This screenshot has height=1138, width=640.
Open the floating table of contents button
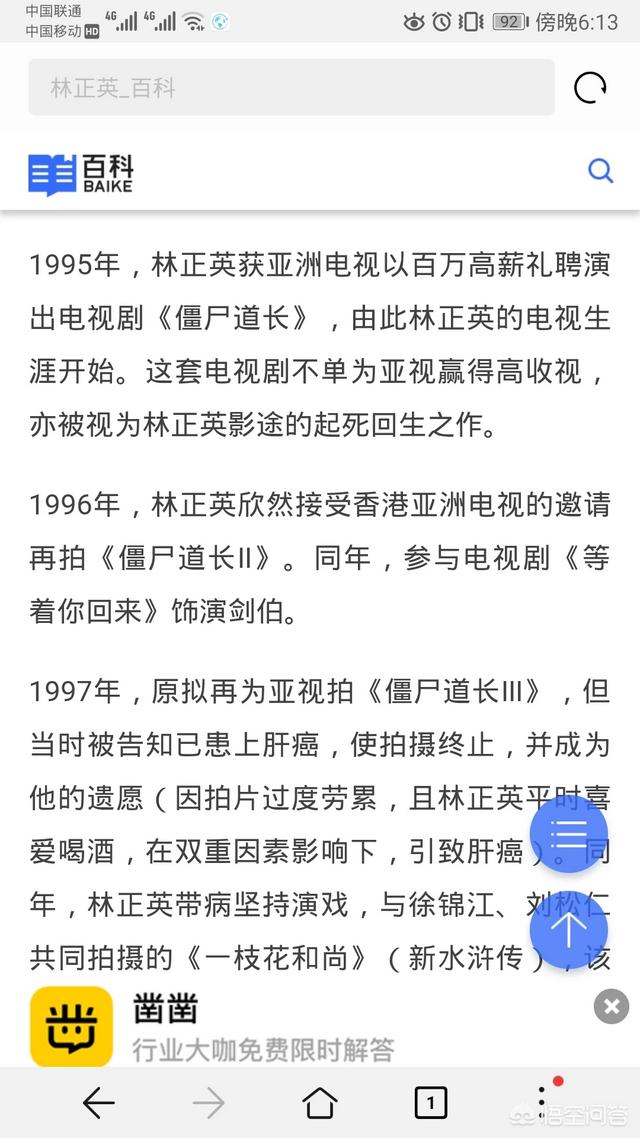pos(569,835)
